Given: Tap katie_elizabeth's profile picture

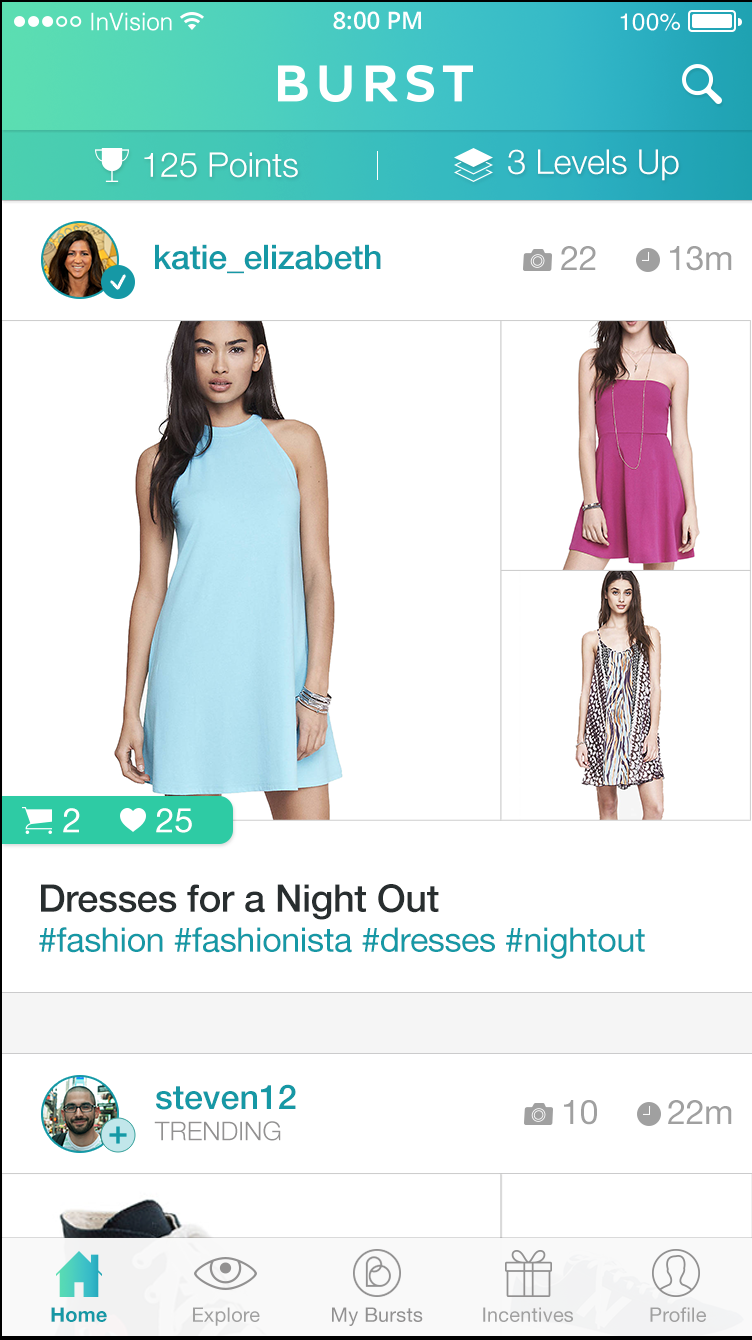Looking at the screenshot, I should pyautogui.click(x=80, y=260).
